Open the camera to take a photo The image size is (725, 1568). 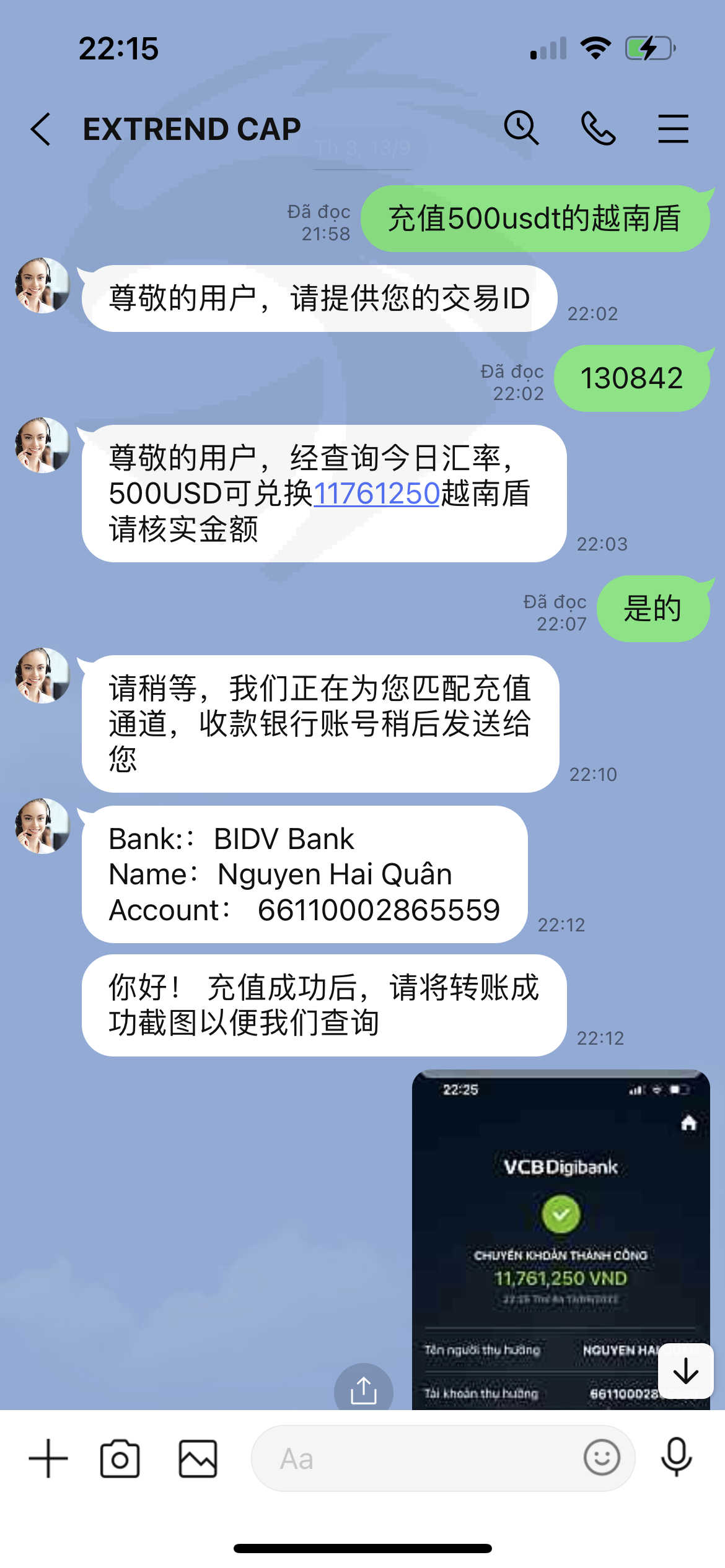coord(120,1458)
